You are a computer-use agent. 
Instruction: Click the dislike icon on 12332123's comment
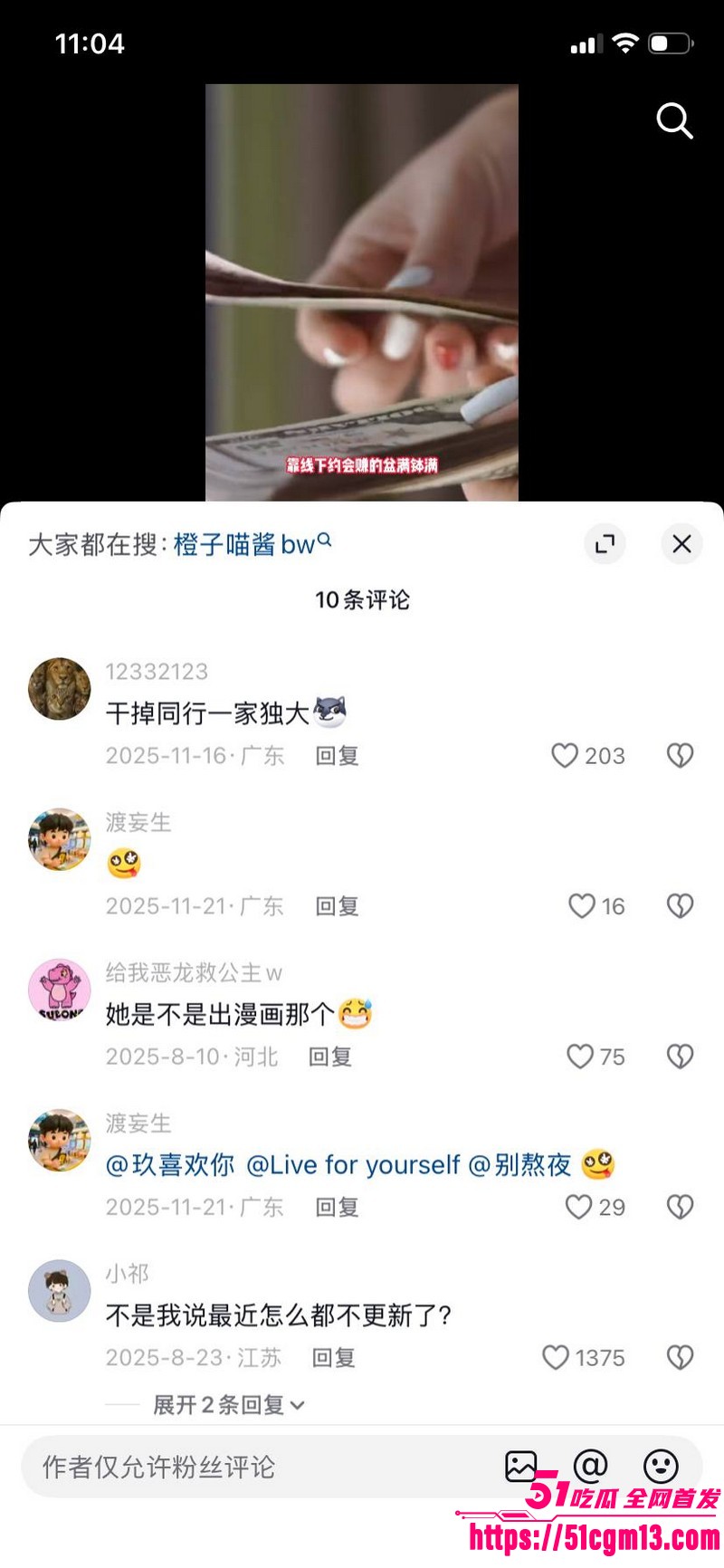click(x=680, y=754)
